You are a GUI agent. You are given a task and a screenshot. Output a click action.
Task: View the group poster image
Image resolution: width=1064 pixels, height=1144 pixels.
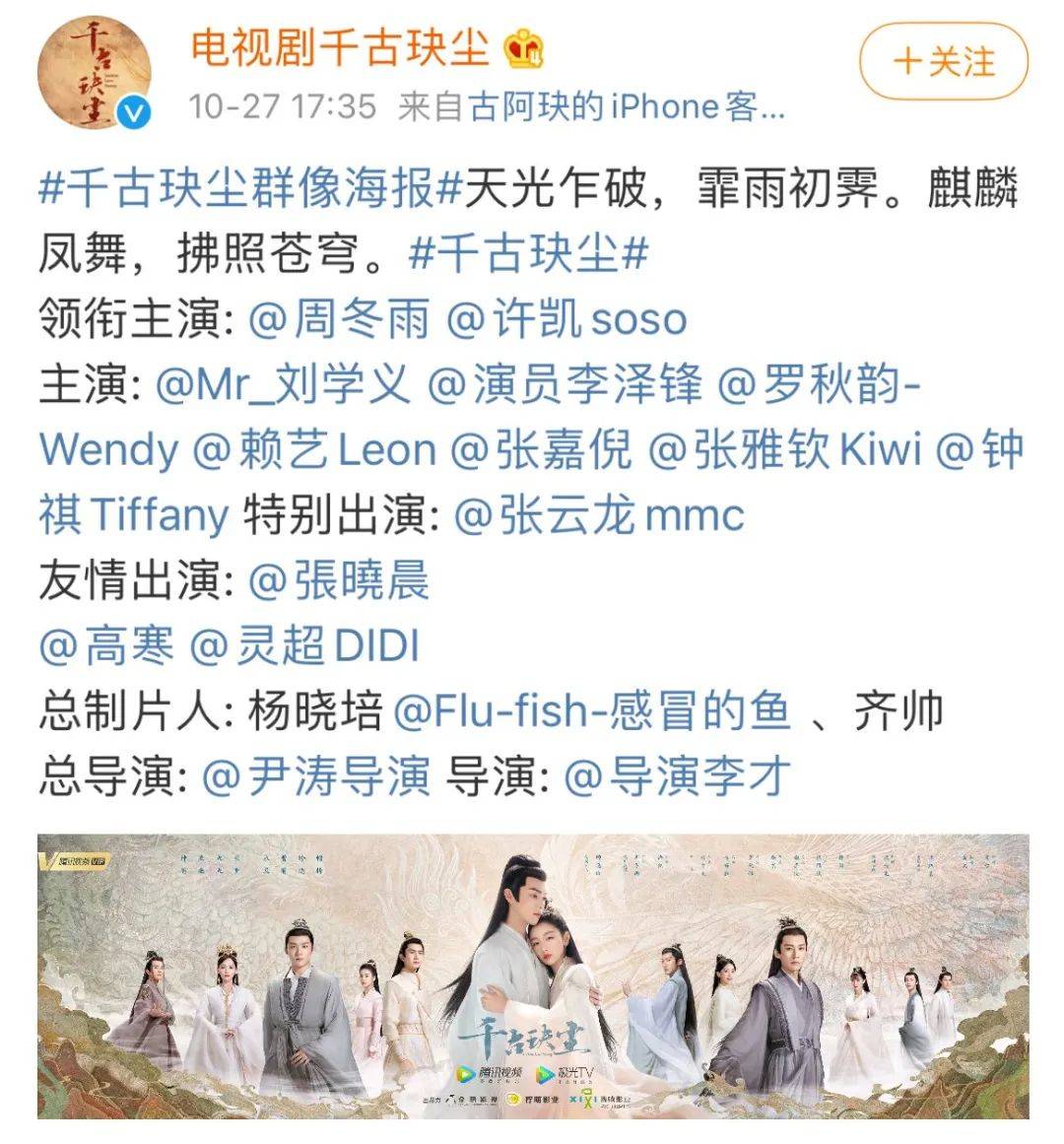coord(532,976)
